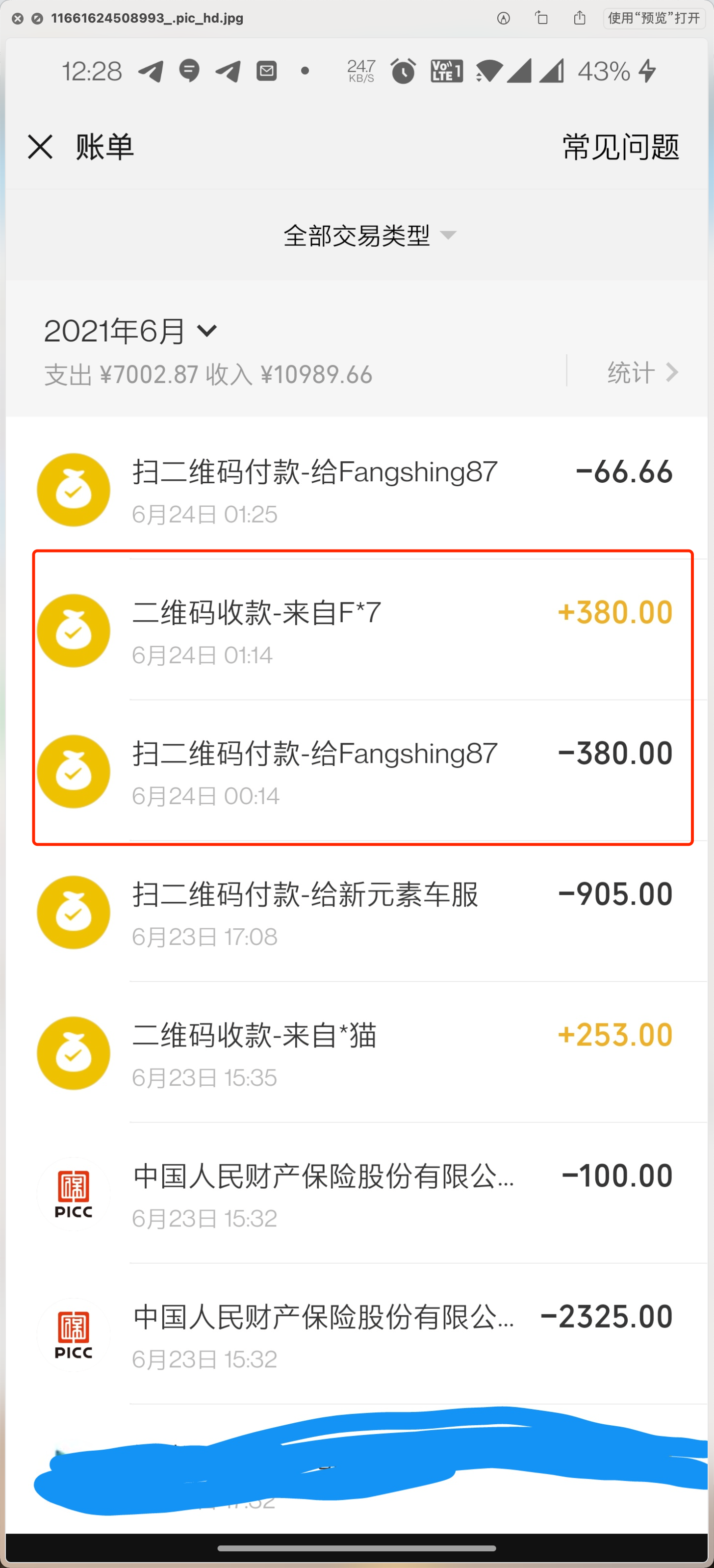Expand the 全部交易类型 filter
This screenshot has height=1568, width=714.
pos(369,235)
